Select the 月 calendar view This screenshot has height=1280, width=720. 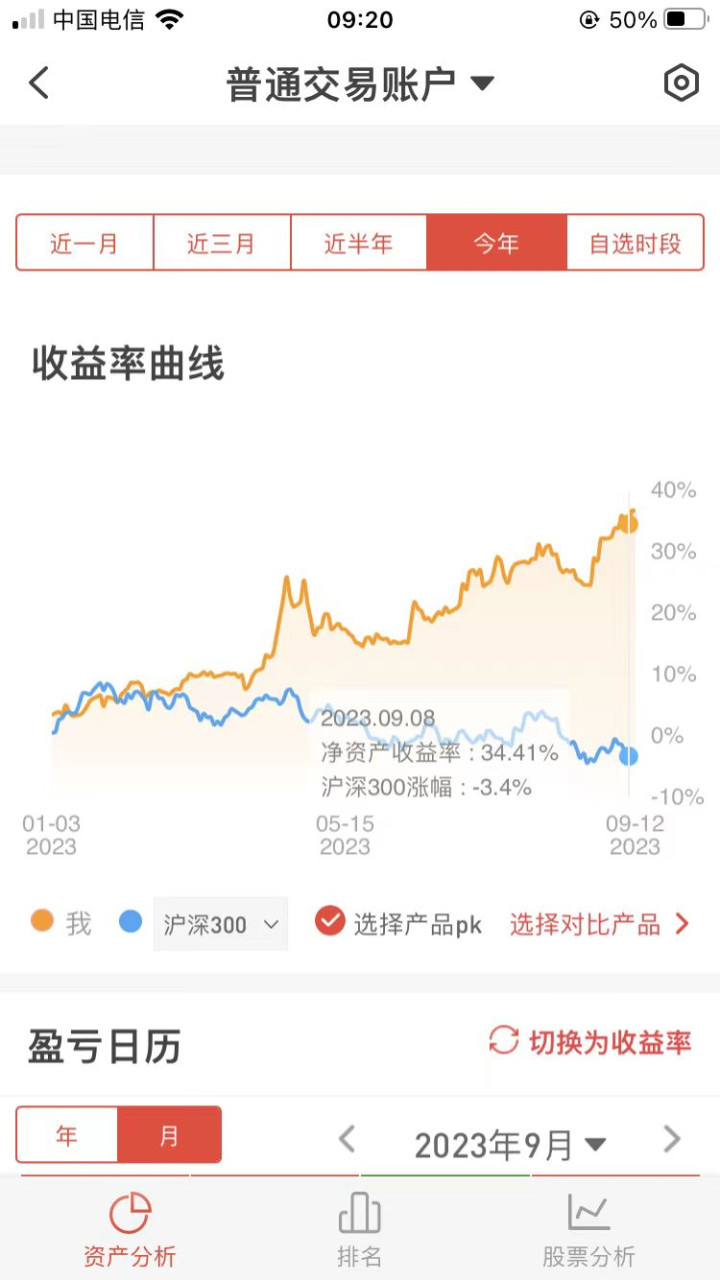click(169, 1135)
